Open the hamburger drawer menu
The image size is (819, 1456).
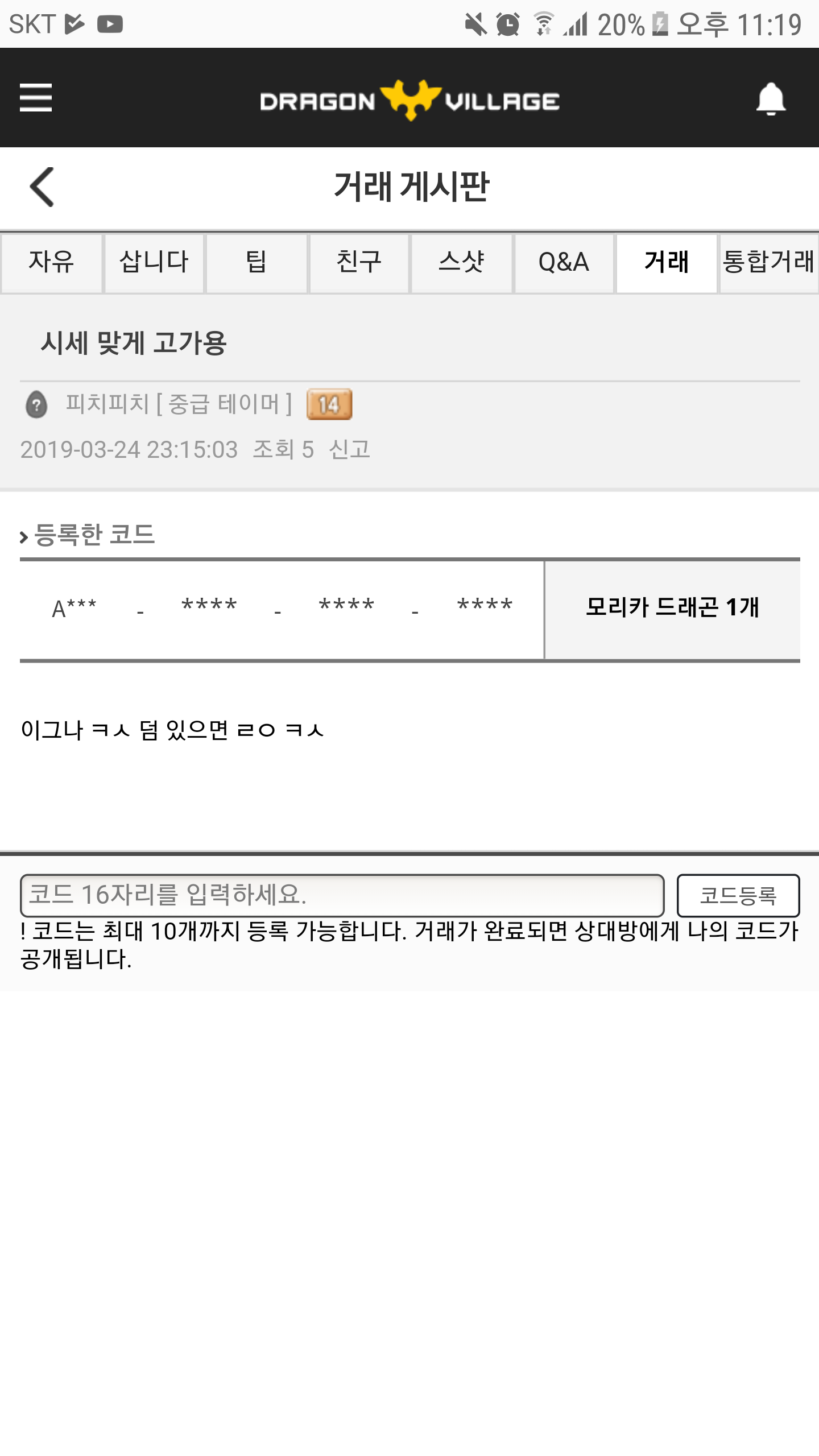(35, 98)
